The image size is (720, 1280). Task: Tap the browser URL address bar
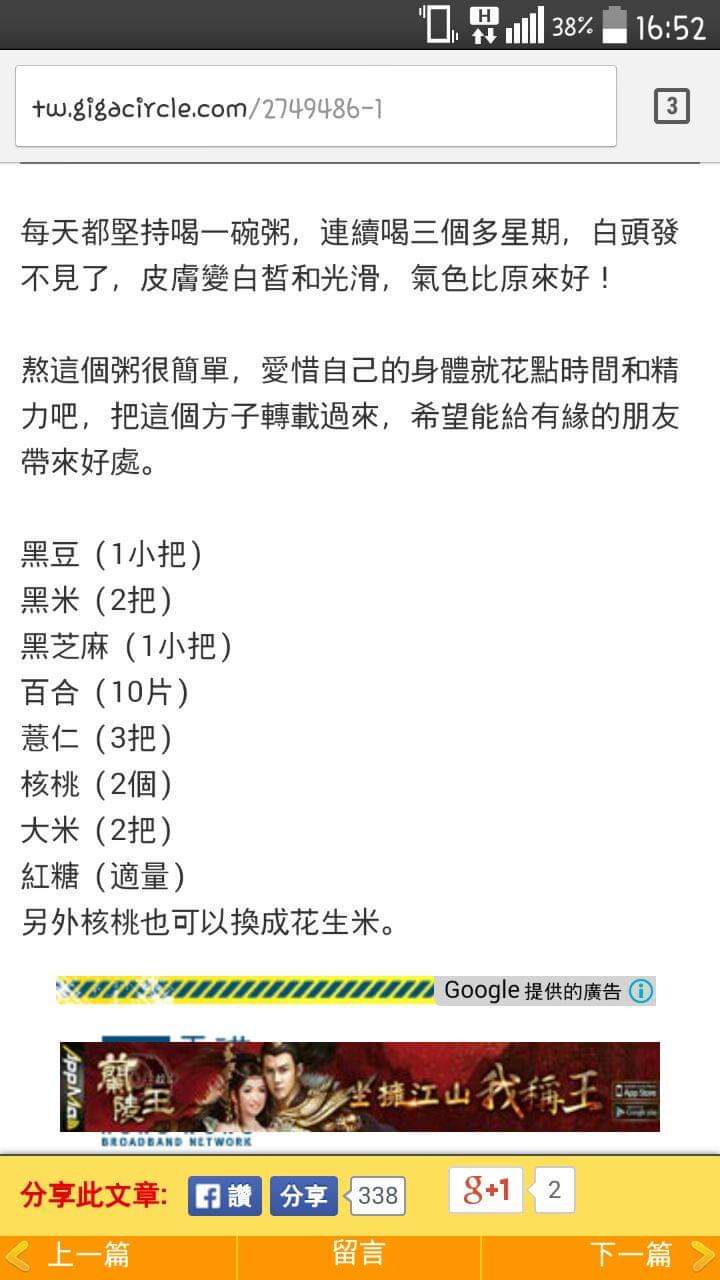pos(315,107)
